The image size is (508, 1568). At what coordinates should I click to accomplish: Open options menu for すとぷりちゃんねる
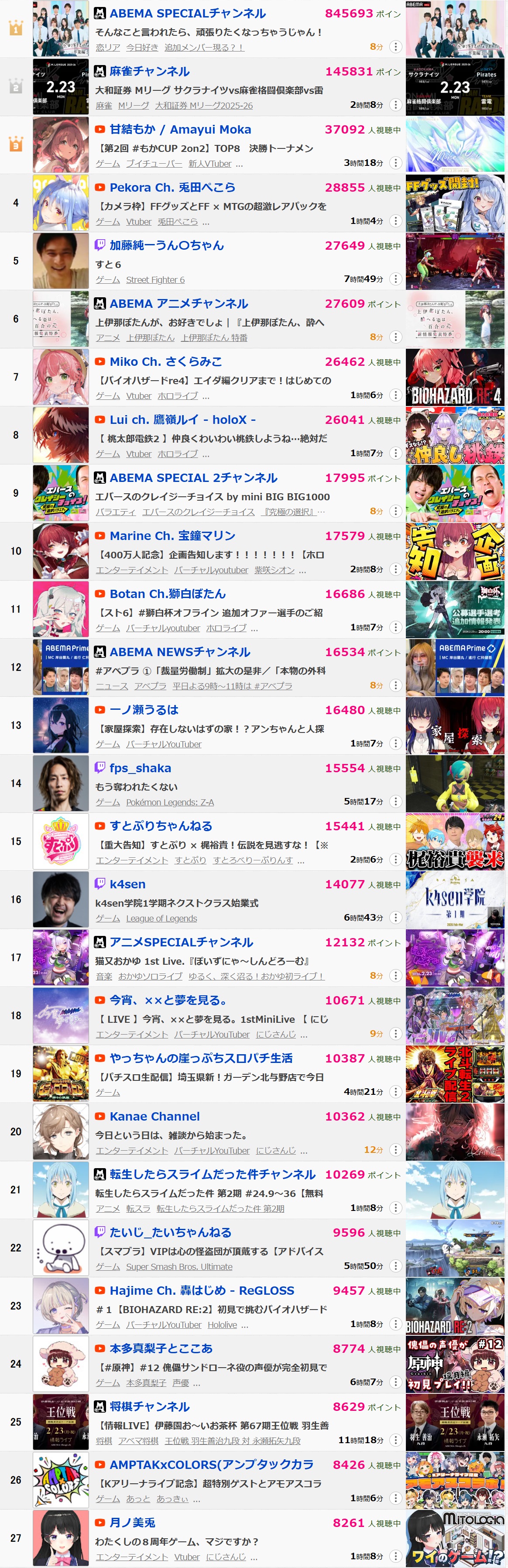[395, 860]
